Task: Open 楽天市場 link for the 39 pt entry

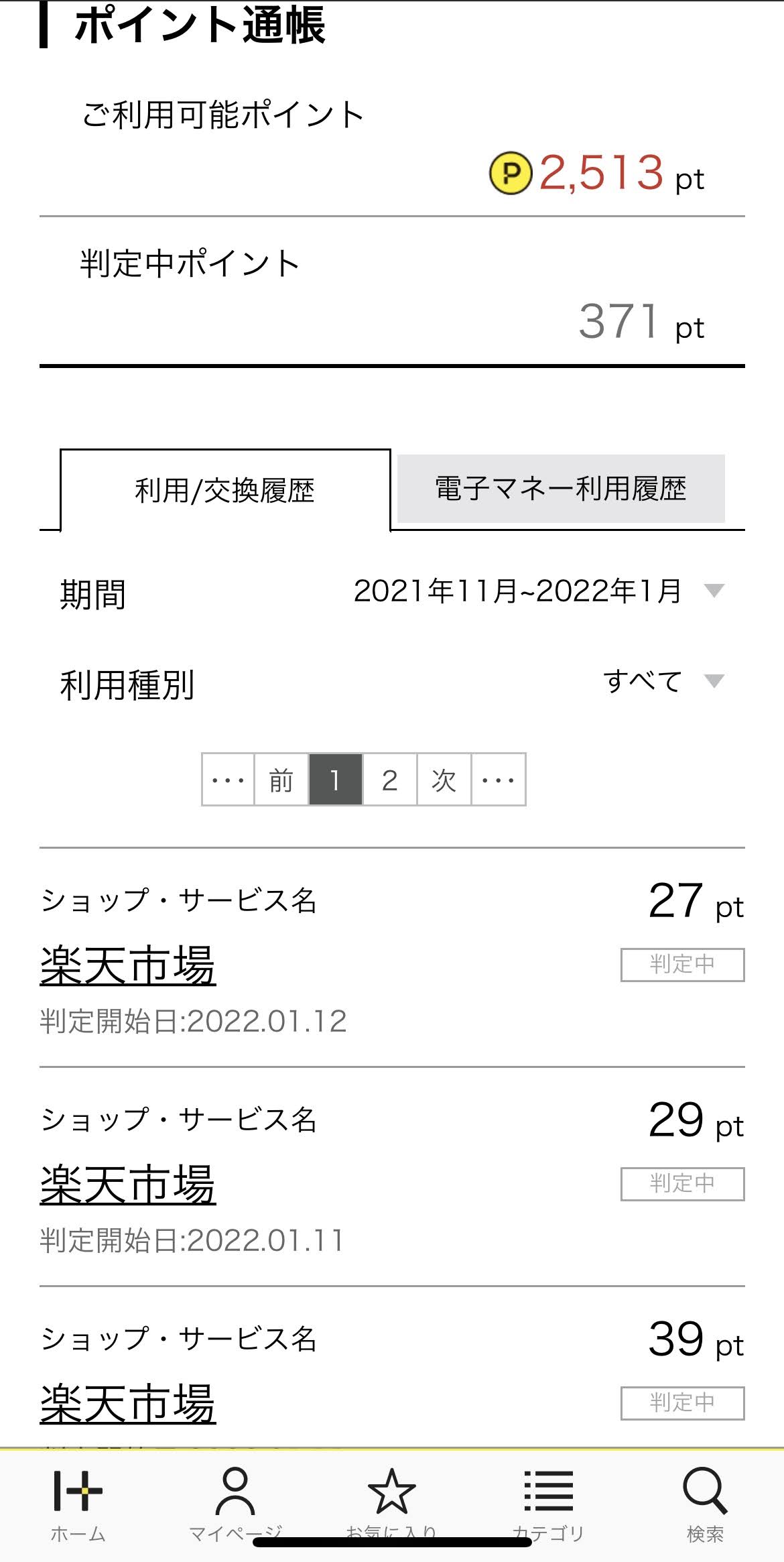Action: tap(128, 1404)
